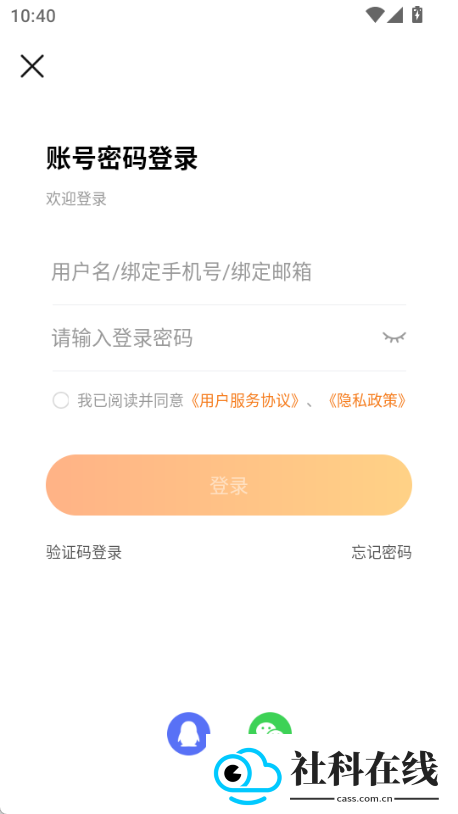
Task: Open the 隐私政策 link
Action: pos(367,400)
